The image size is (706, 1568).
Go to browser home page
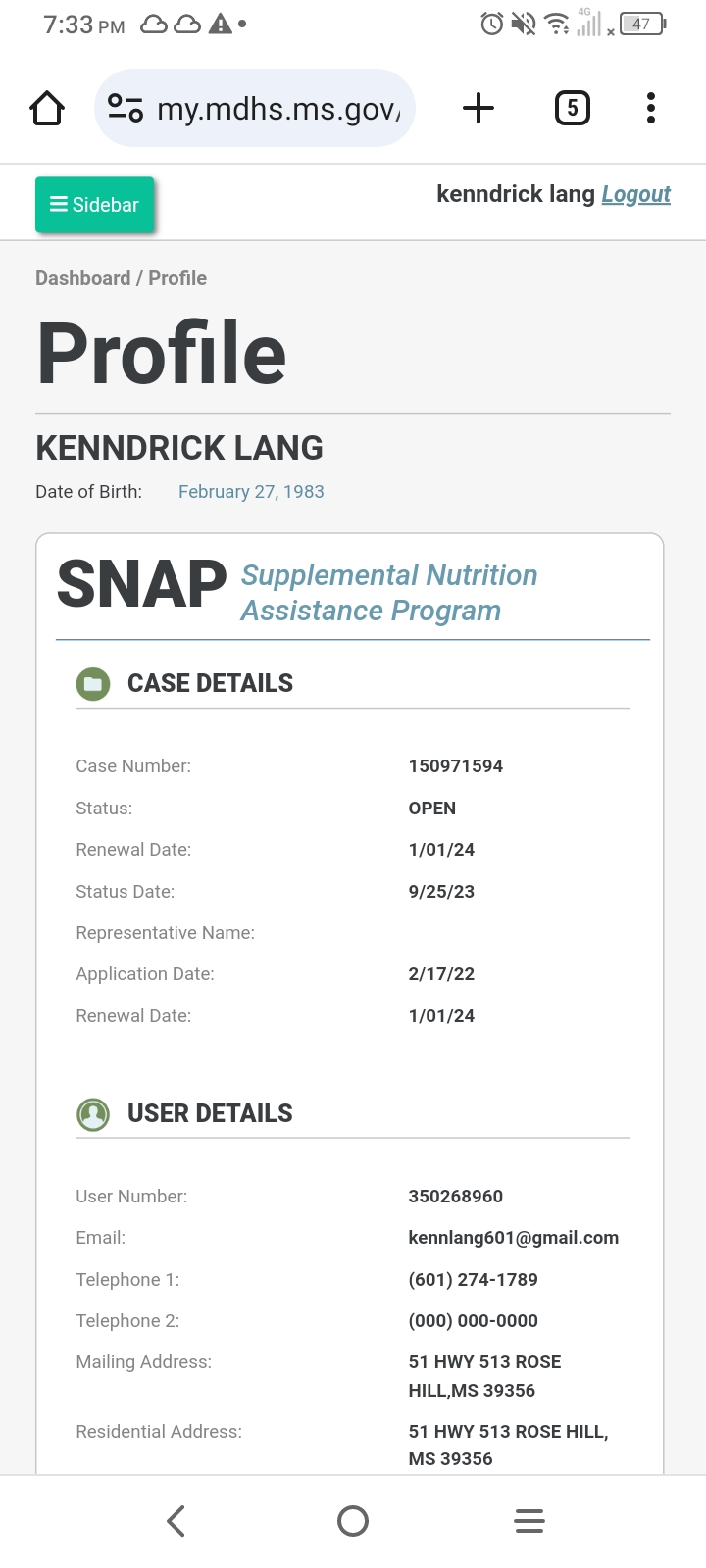pos(47,108)
